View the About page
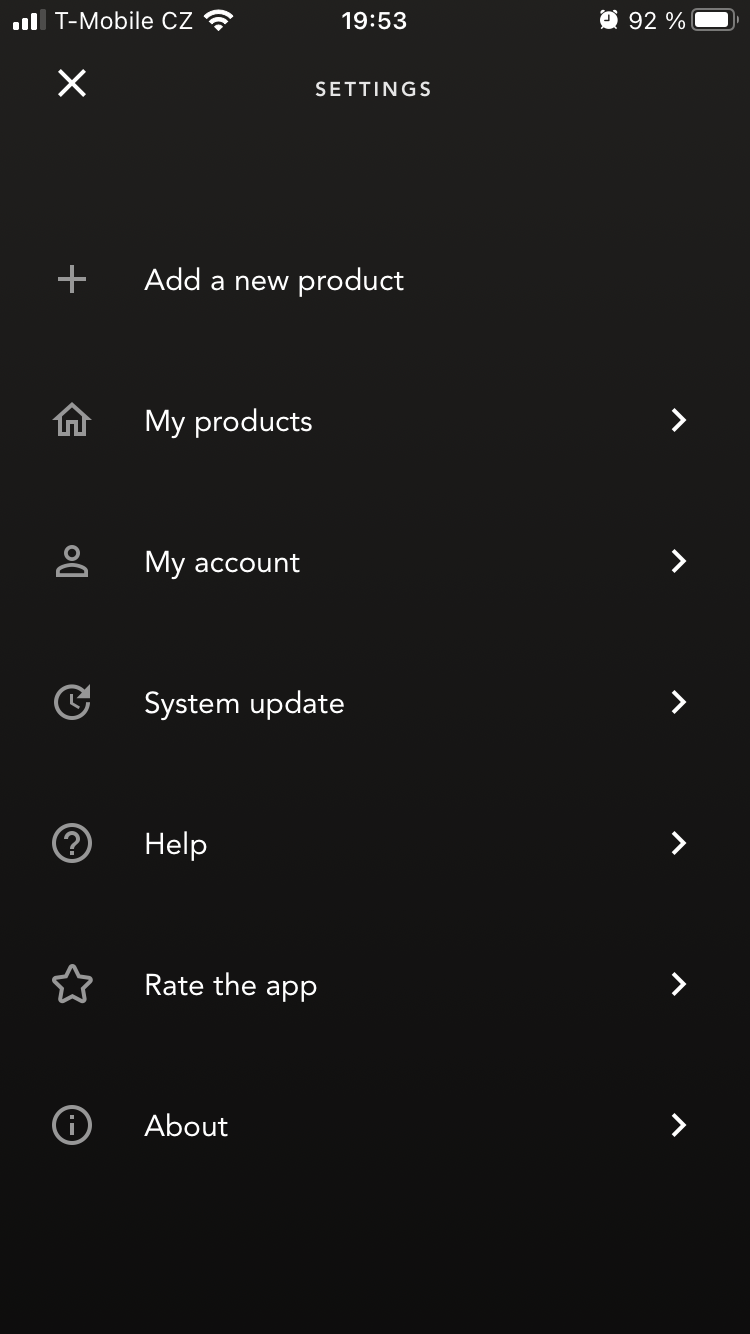Screen dimensions: 750x1334 (186, 1126)
